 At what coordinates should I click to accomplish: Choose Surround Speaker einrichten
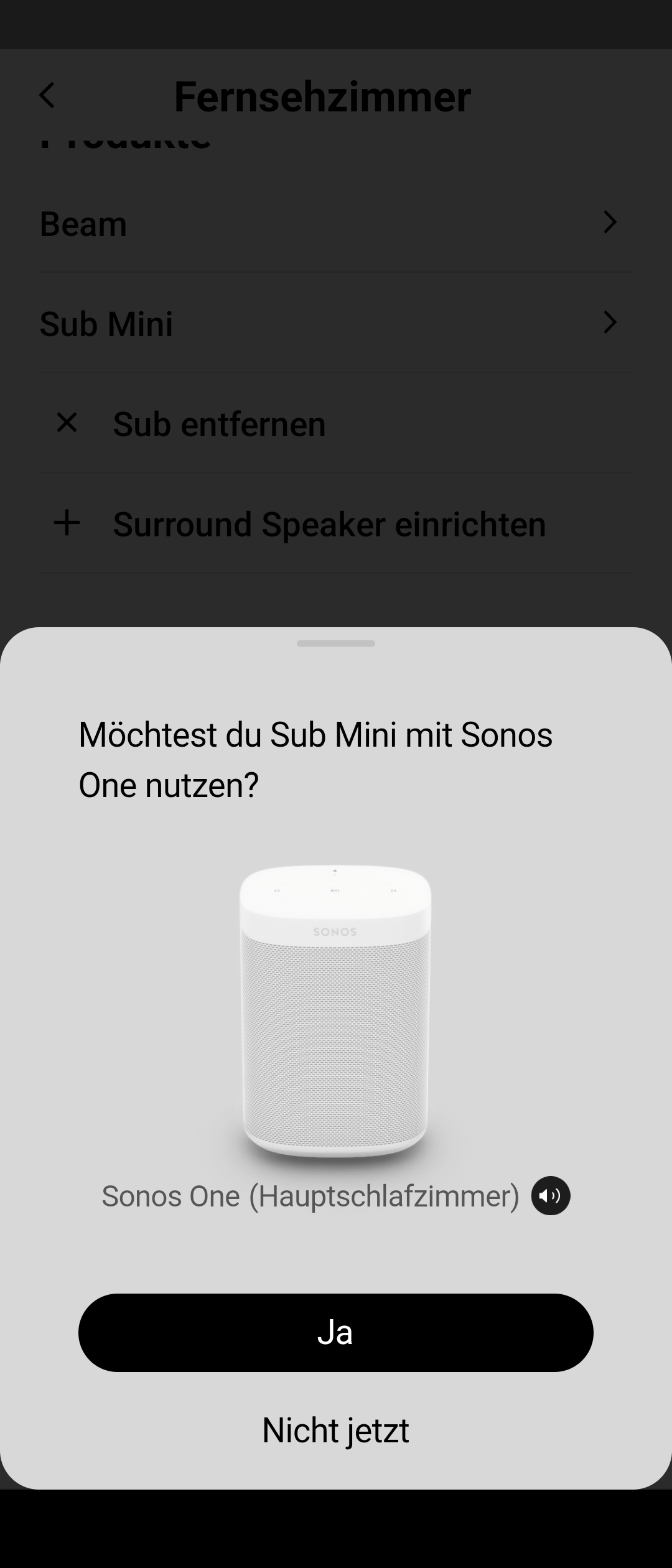click(329, 524)
